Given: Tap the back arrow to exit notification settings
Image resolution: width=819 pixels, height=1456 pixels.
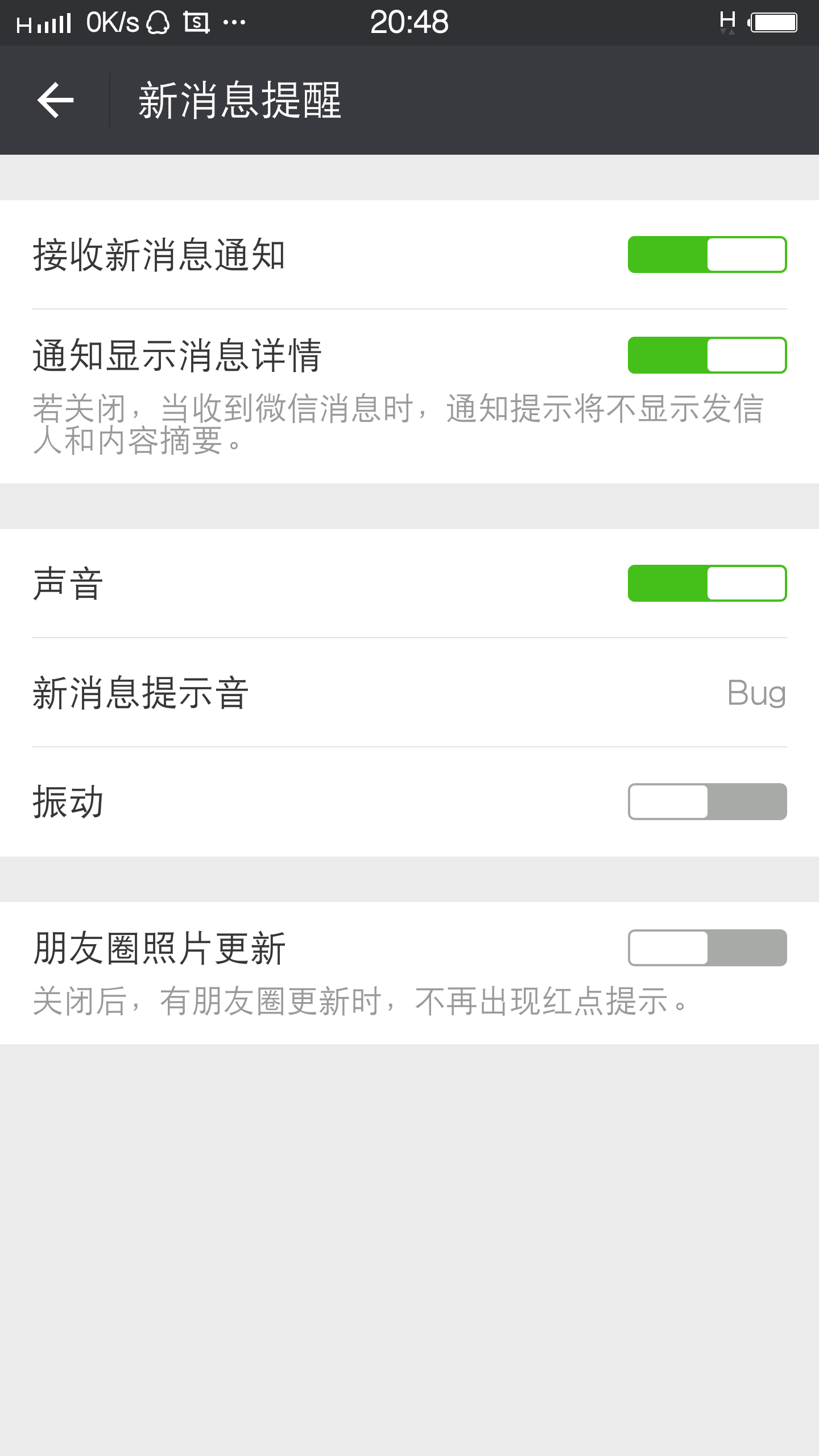Looking at the screenshot, I should coord(55,101).
